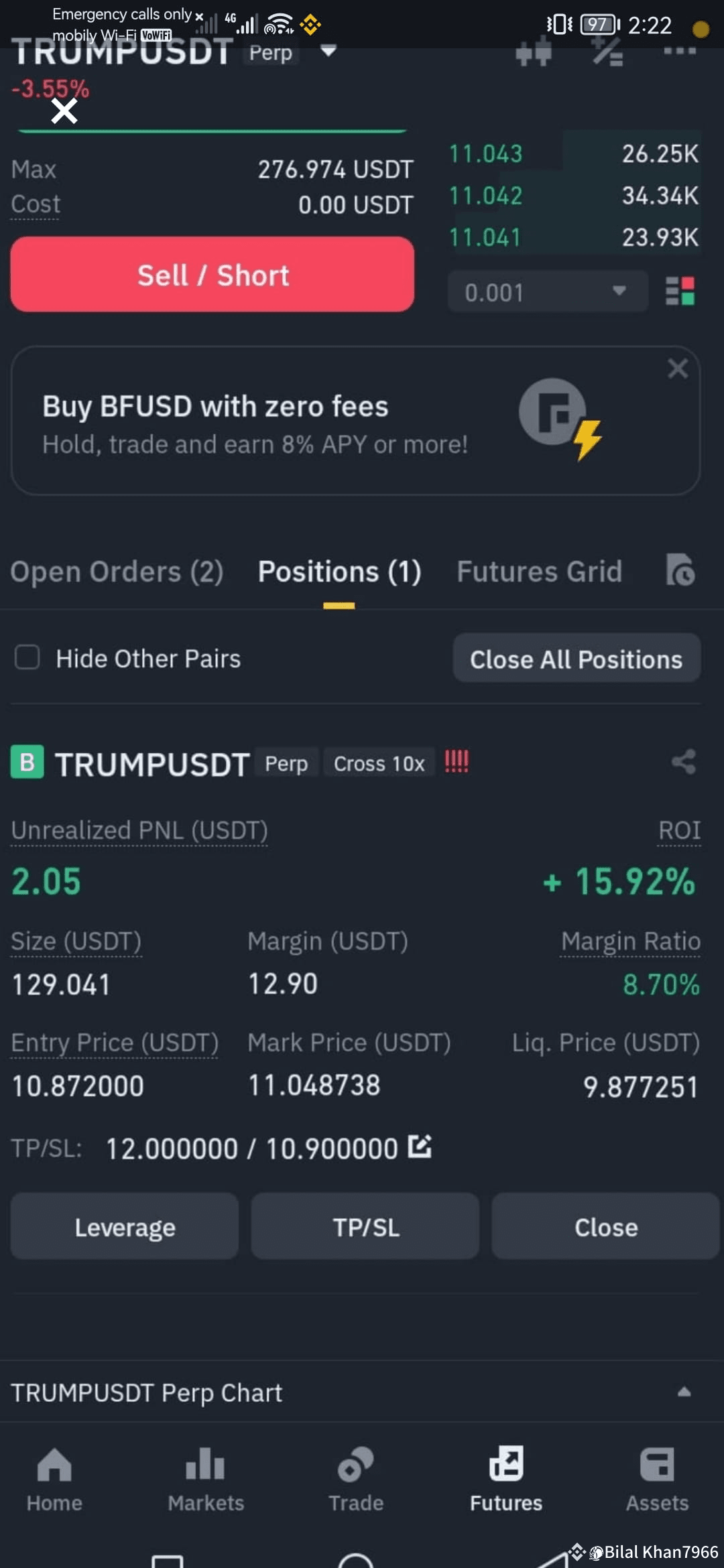Open the 0.001 price precision dropdown

548,291
